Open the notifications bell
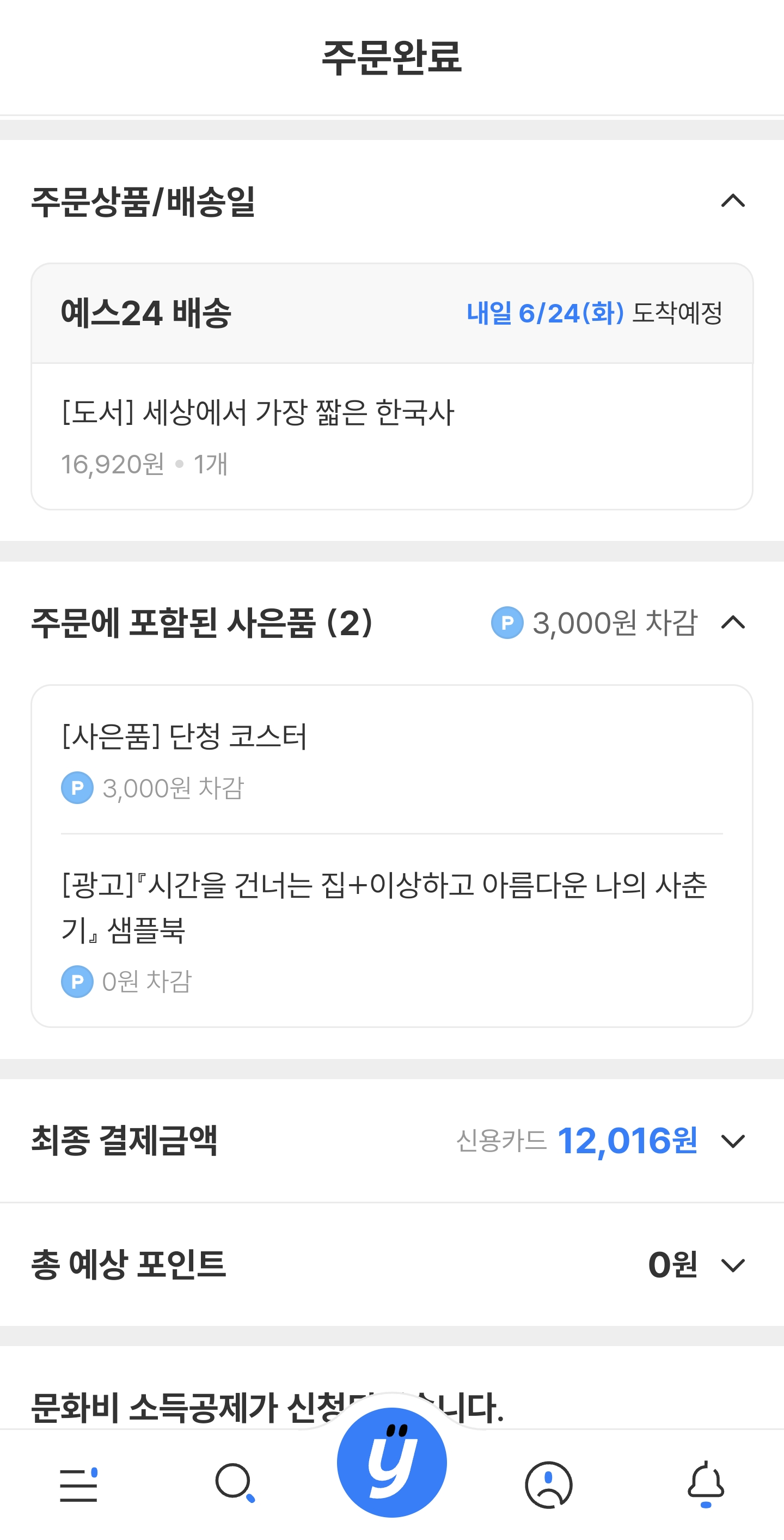The image size is (784, 1540). tap(706, 1484)
